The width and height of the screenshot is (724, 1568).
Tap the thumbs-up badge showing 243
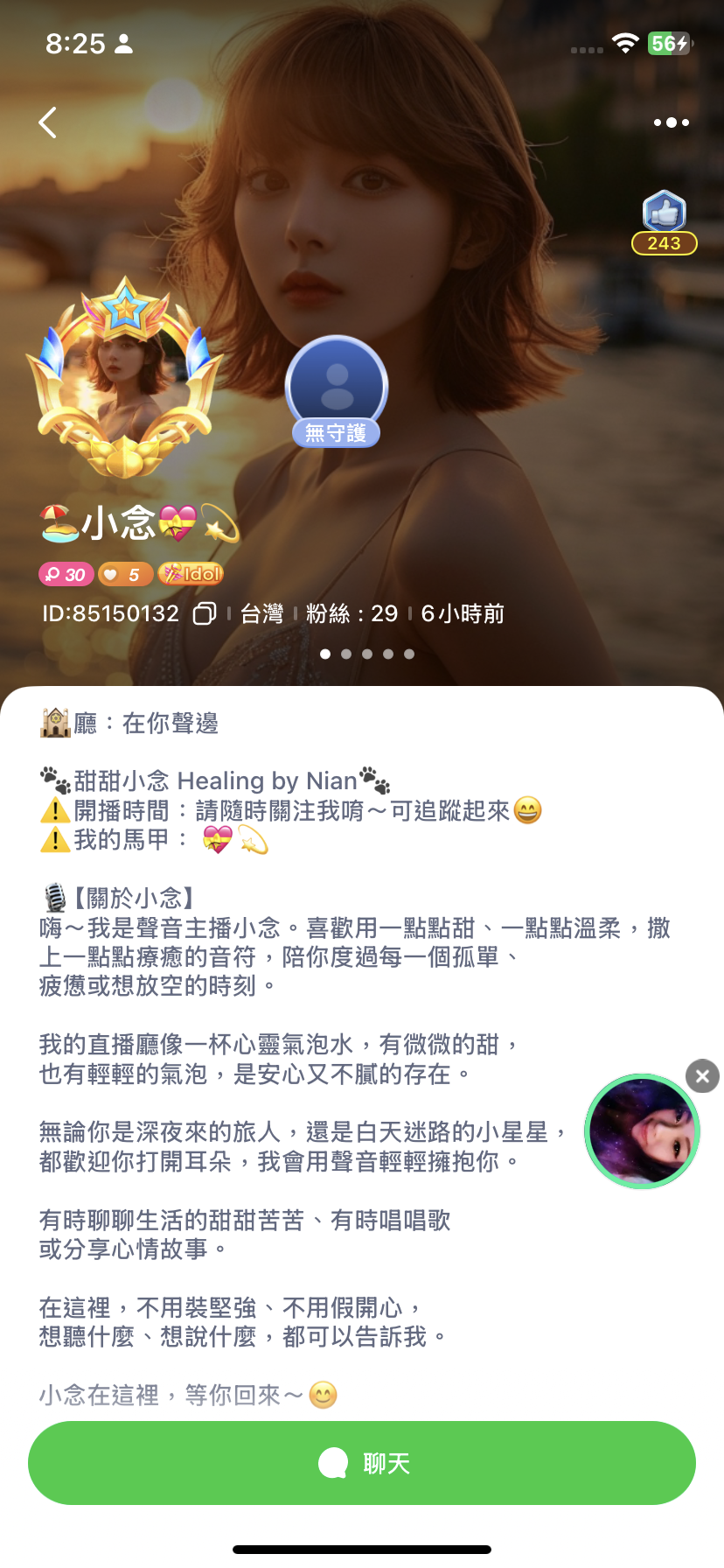[664, 222]
